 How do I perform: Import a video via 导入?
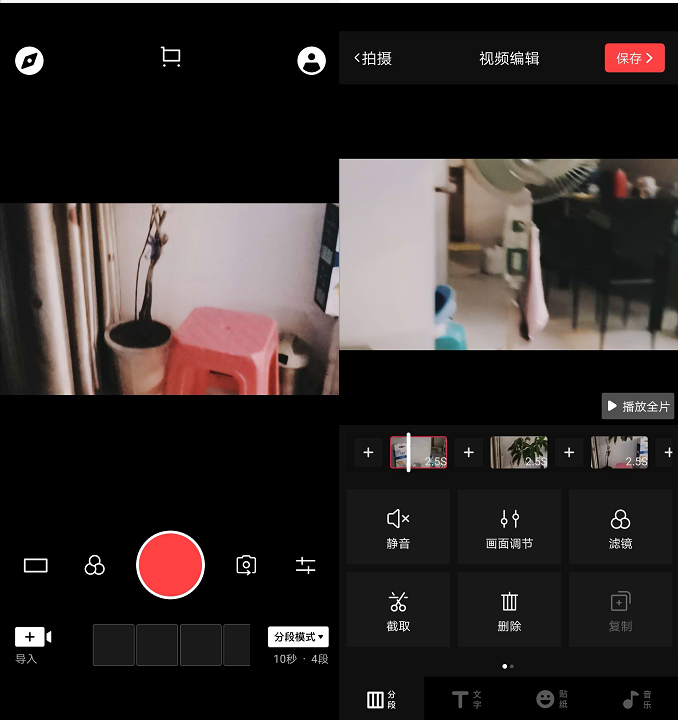[x=32, y=643]
